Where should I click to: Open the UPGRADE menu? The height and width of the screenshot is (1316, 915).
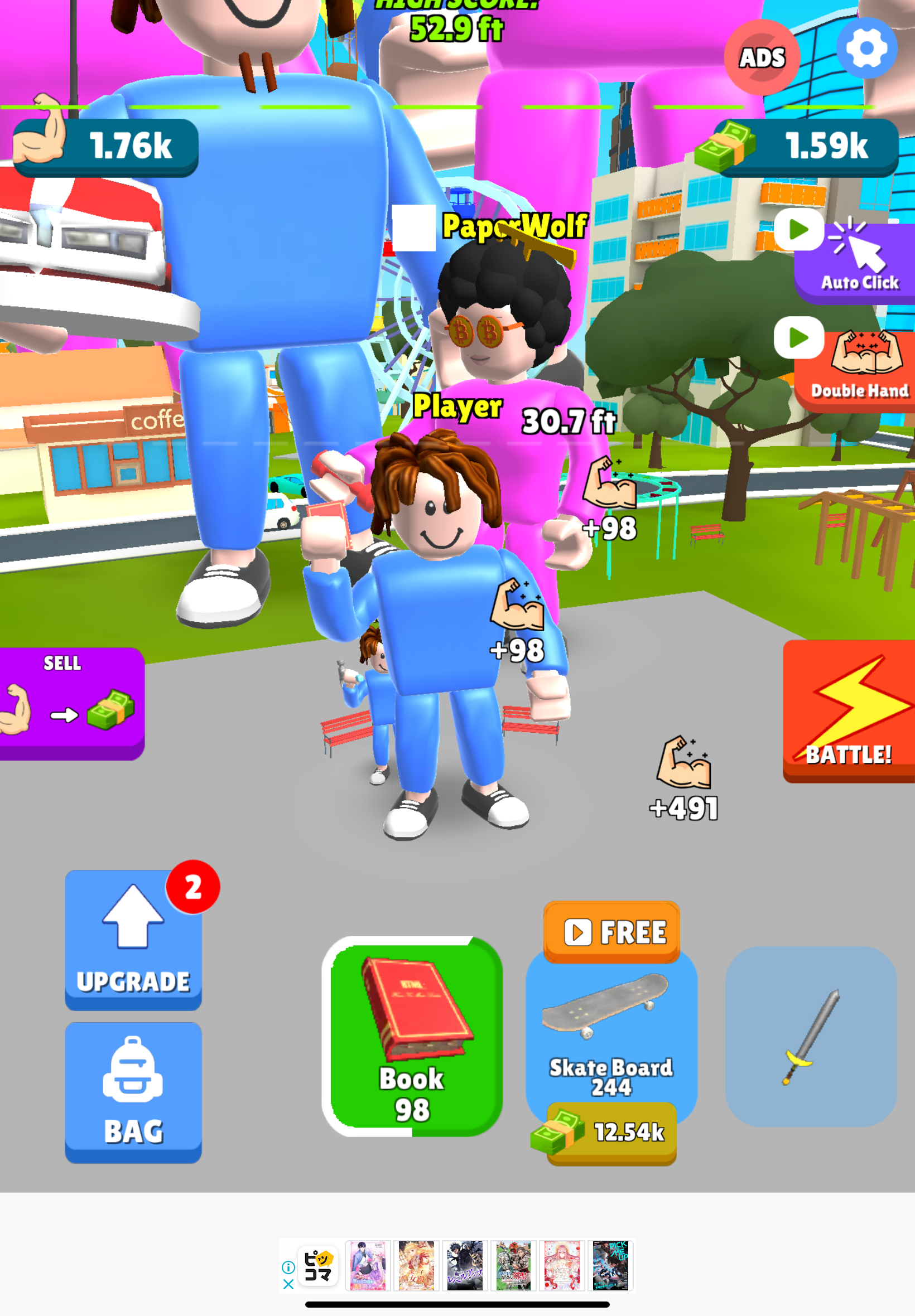click(x=133, y=940)
